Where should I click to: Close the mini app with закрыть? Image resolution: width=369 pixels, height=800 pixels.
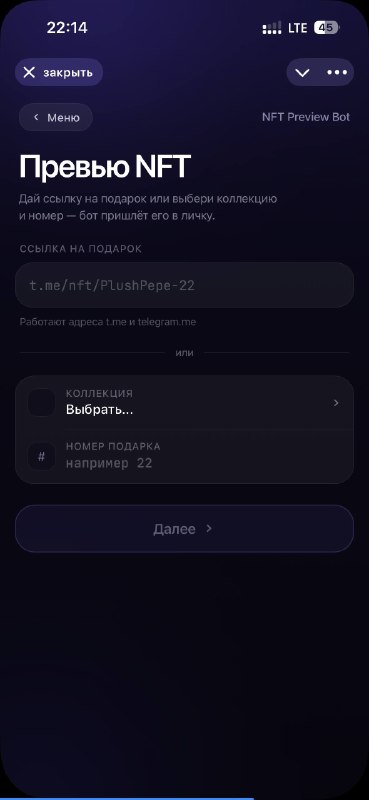point(59,72)
